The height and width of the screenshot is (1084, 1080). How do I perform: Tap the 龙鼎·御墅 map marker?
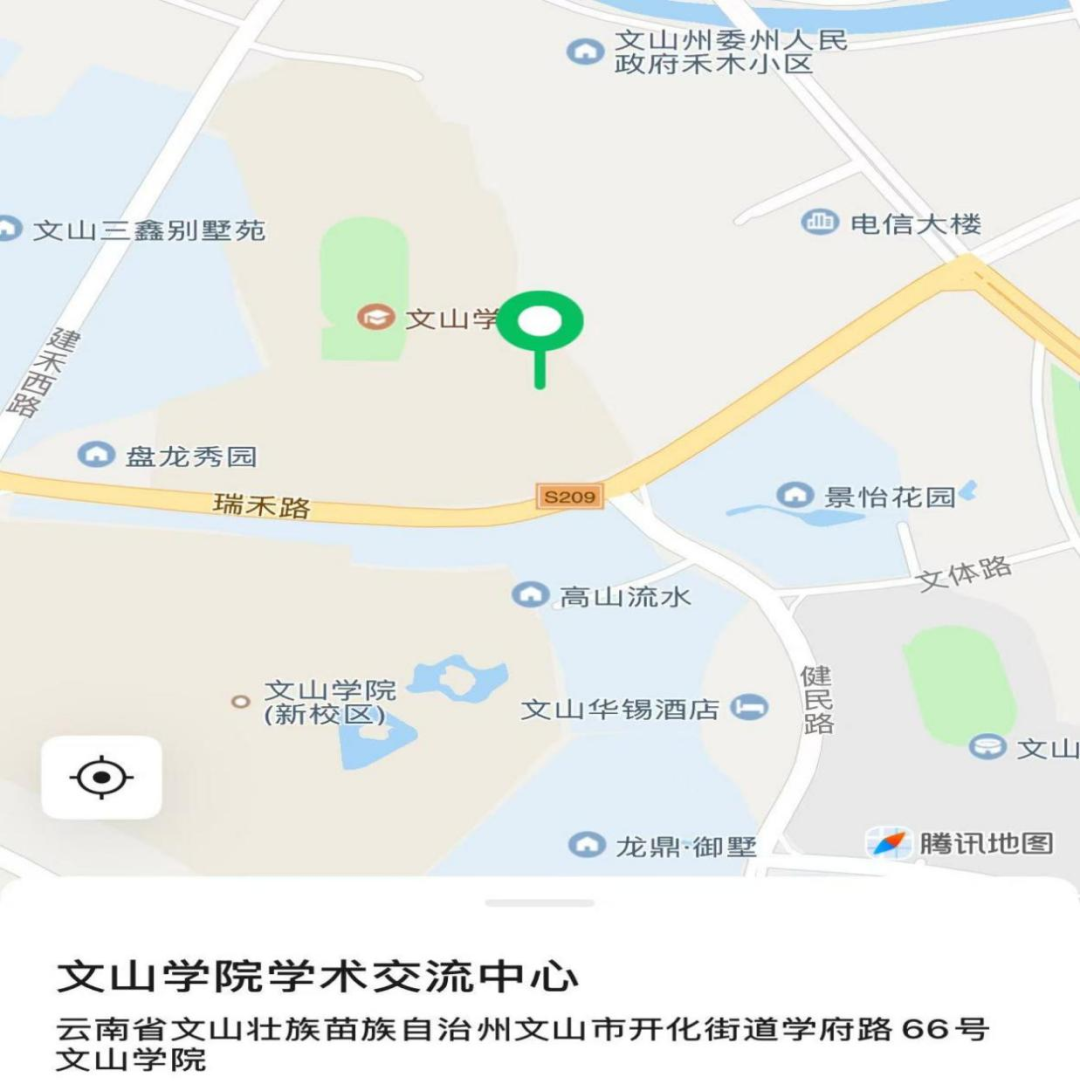587,845
